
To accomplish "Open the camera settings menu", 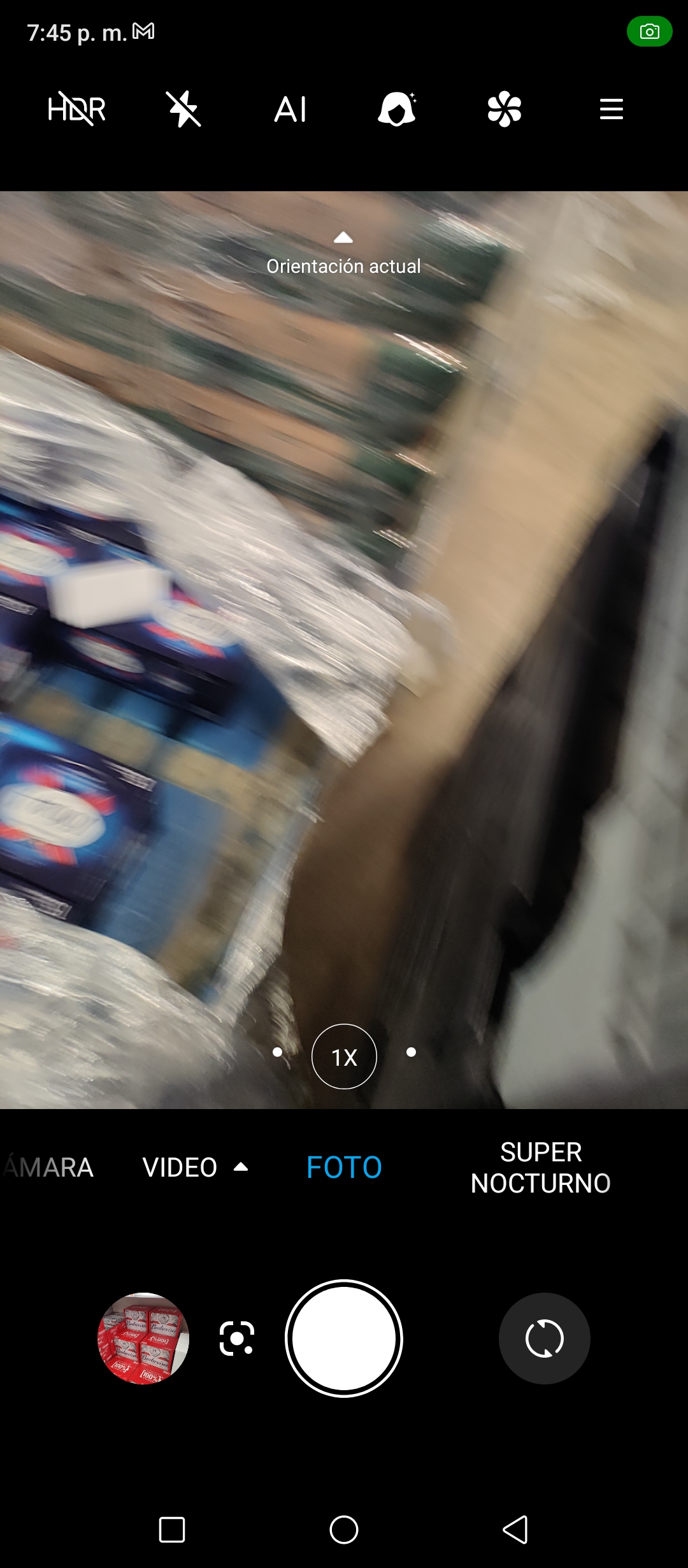I will coord(612,109).
